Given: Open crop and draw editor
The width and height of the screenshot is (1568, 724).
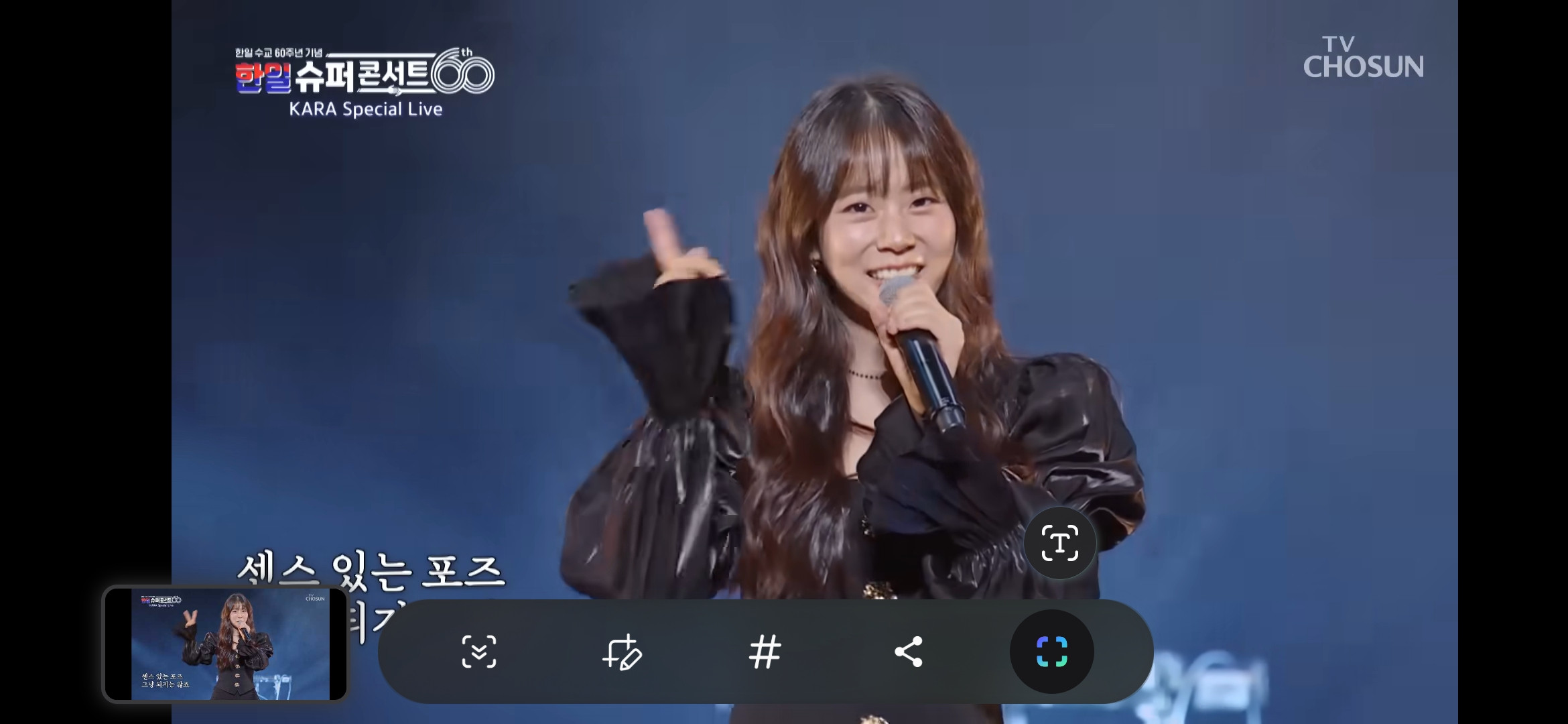Looking at the screenshot, I should [x=622, y=652].
